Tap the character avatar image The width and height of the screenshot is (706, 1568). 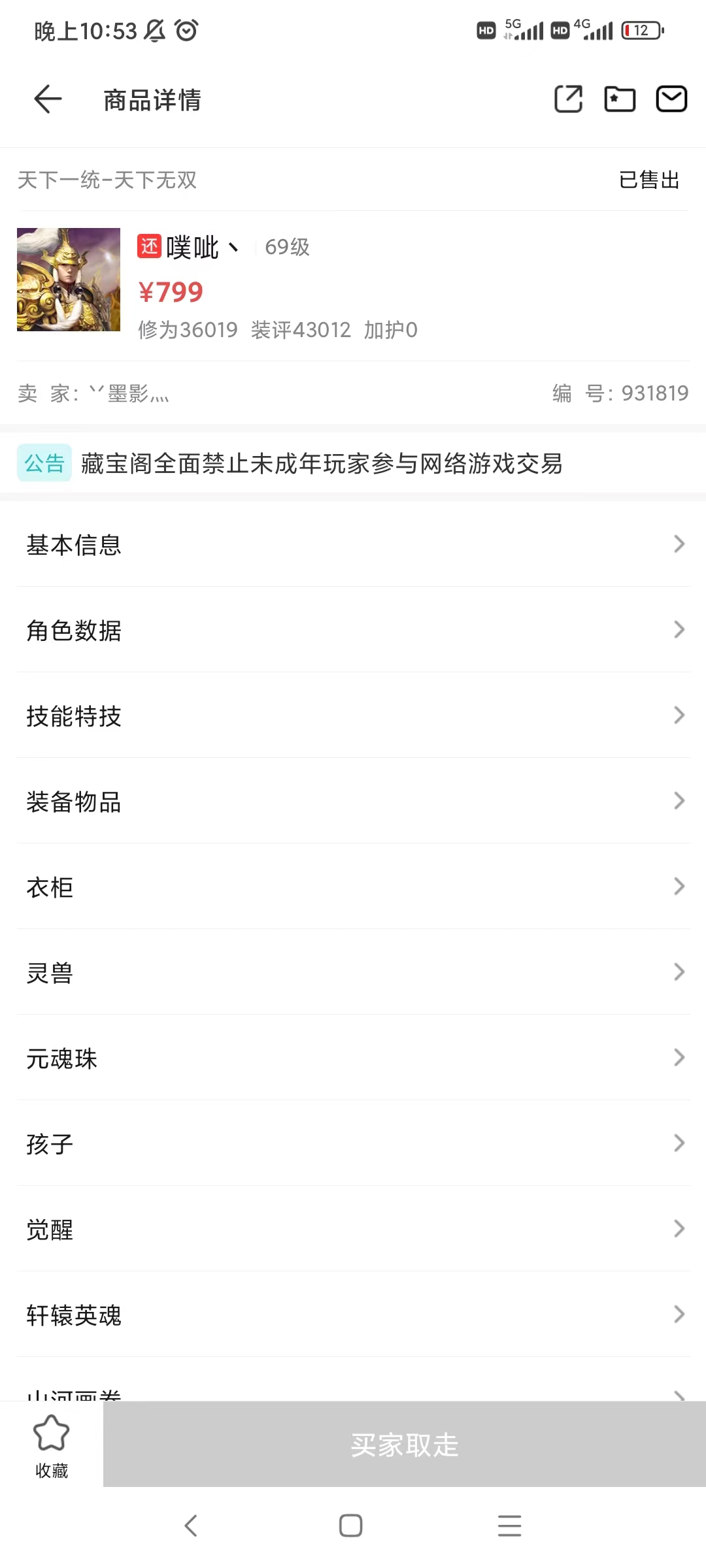pyautogui.click(x=69, y=280)
